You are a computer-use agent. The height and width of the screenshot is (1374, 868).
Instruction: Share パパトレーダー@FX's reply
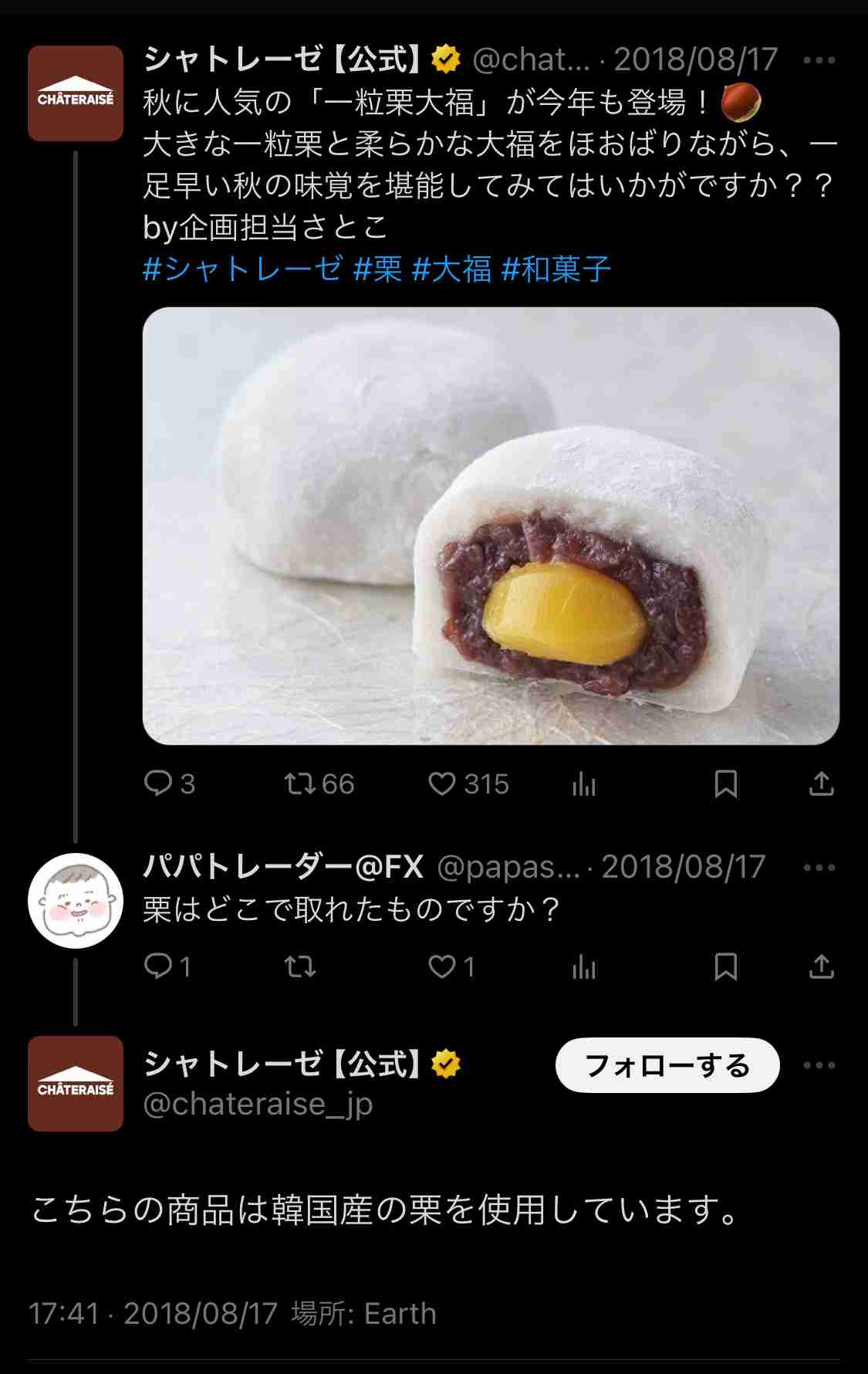tap(821, 966)
